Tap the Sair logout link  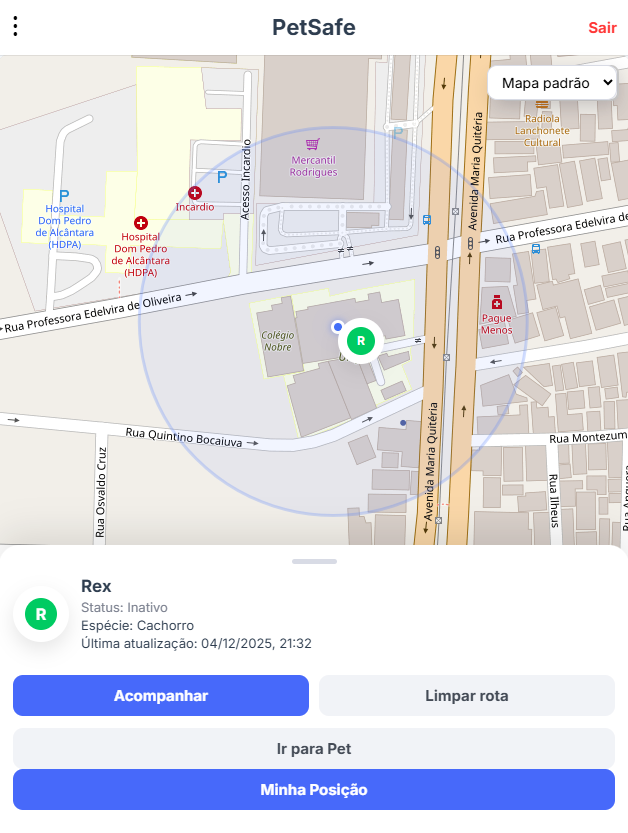[602, 27]
